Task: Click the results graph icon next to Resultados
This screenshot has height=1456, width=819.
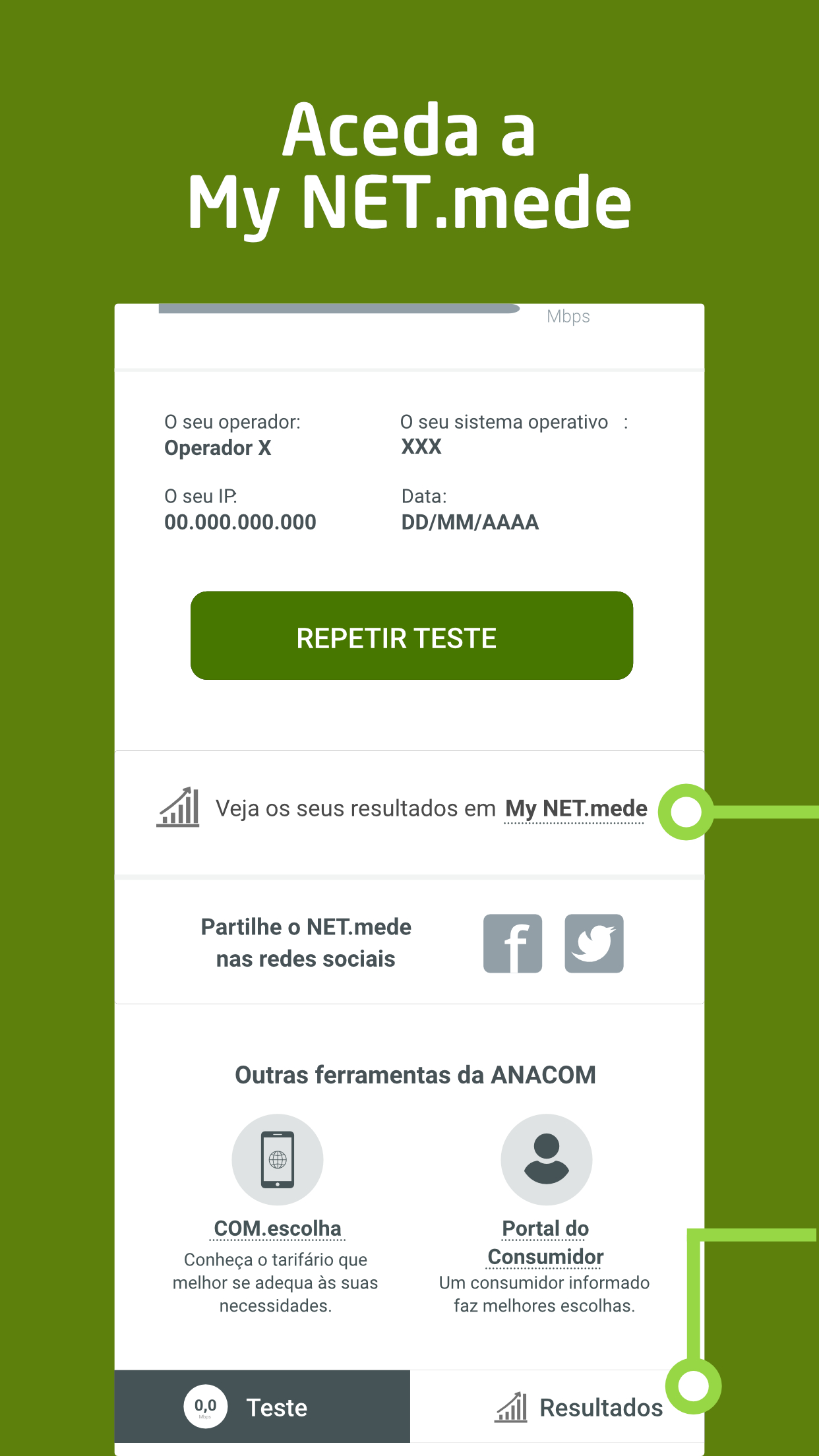Action: coord(511,1407)
